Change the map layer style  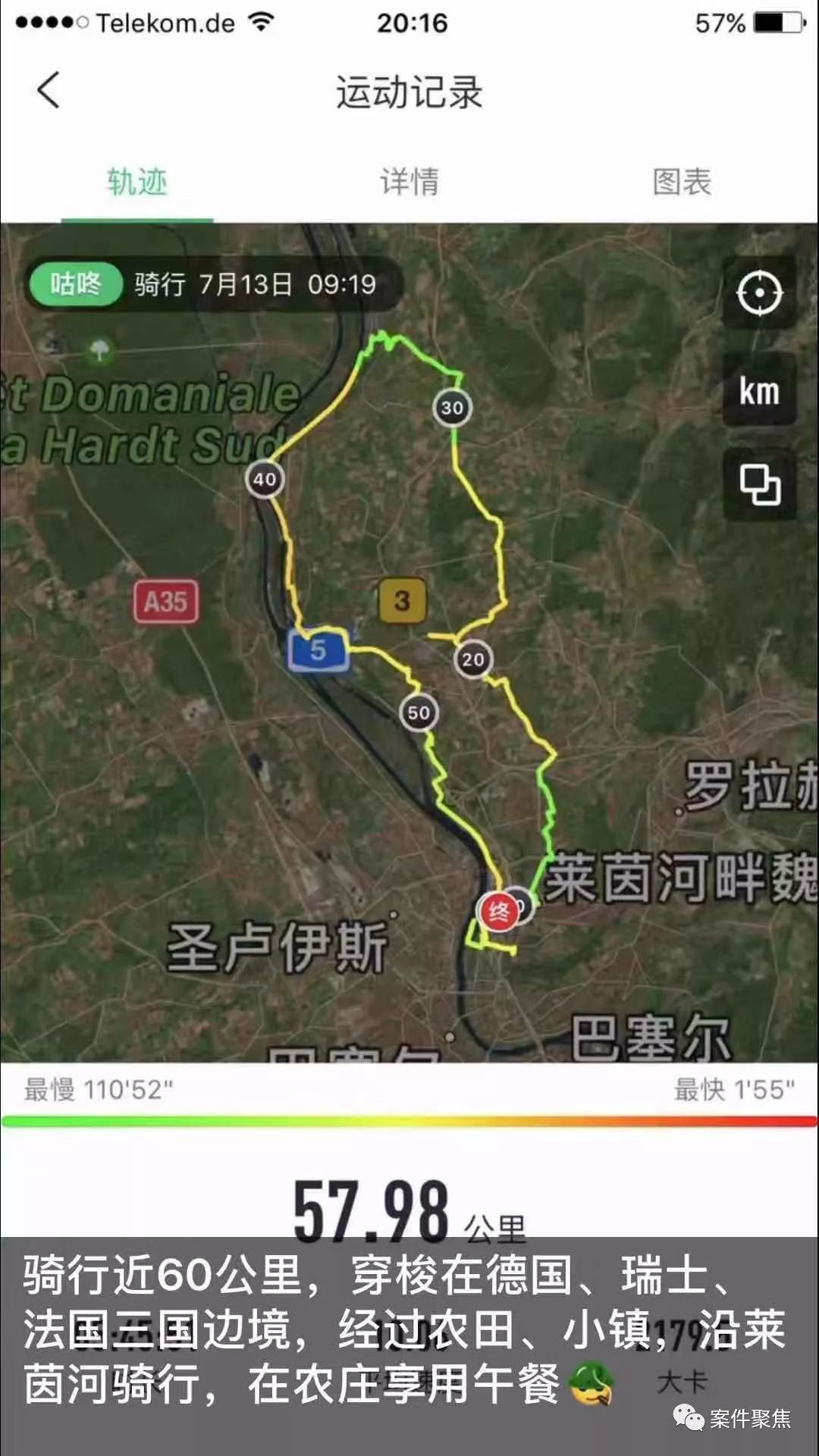[x=759, y=485]
